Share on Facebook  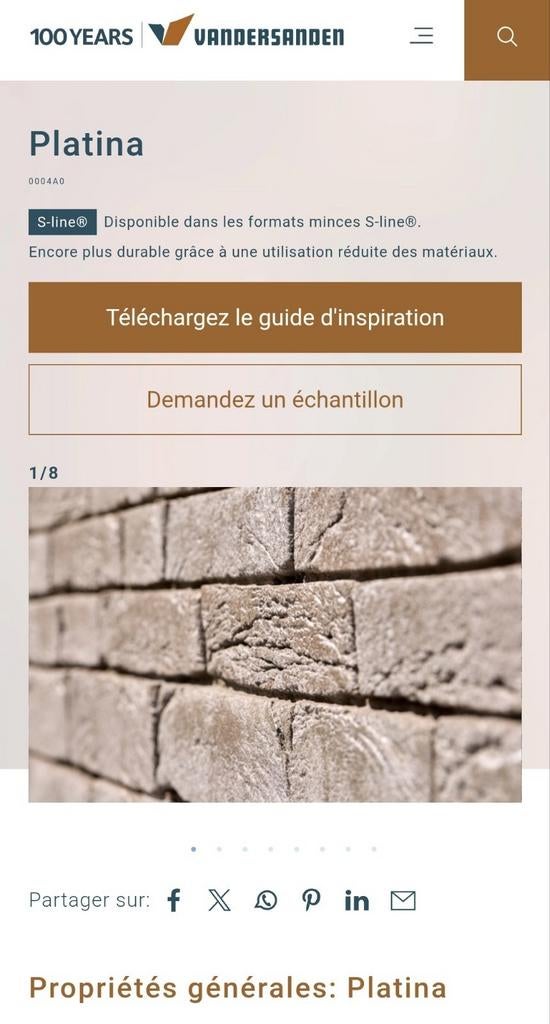pyautogui.click(x=174, y=901)
